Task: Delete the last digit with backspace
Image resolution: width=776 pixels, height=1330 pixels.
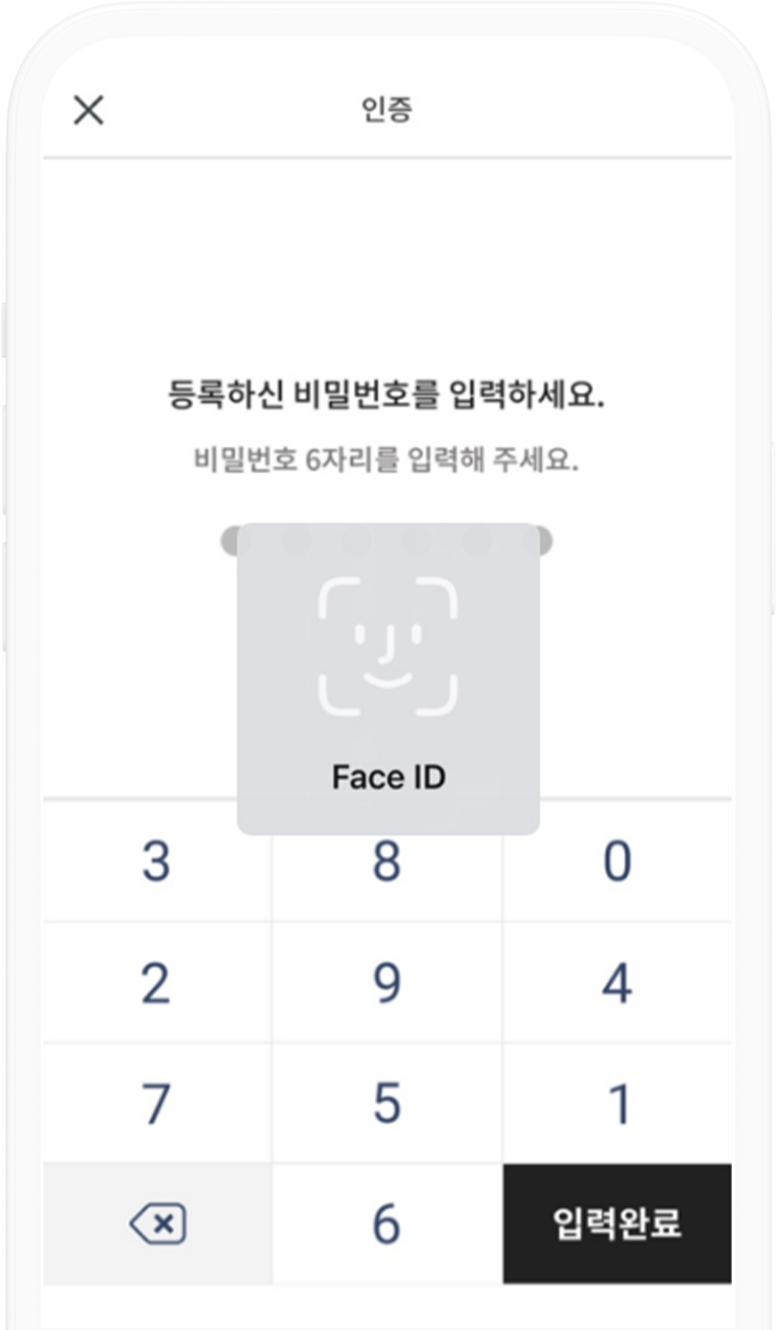Action: (157, 1224)
